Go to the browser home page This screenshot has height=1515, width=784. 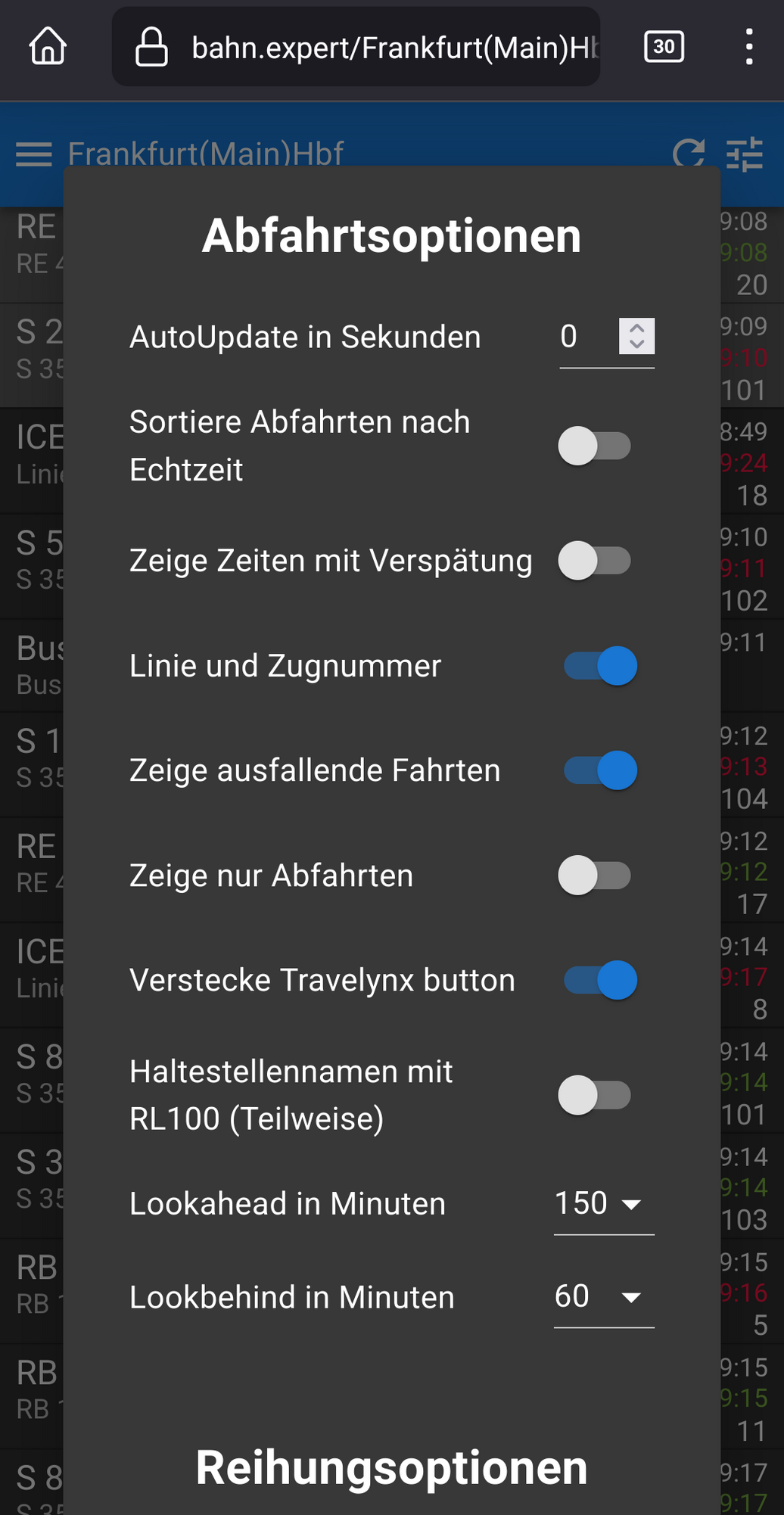click(x=48, y=47)
